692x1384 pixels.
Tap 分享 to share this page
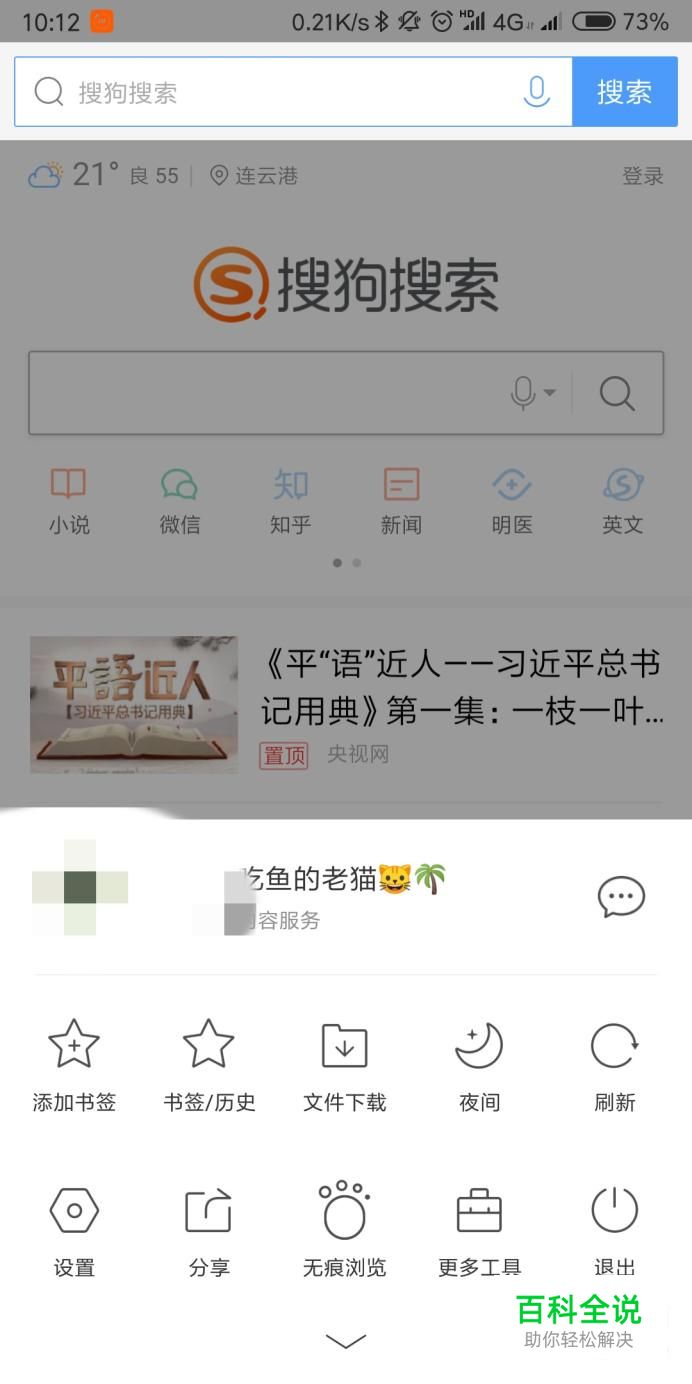pos(209,1231)
